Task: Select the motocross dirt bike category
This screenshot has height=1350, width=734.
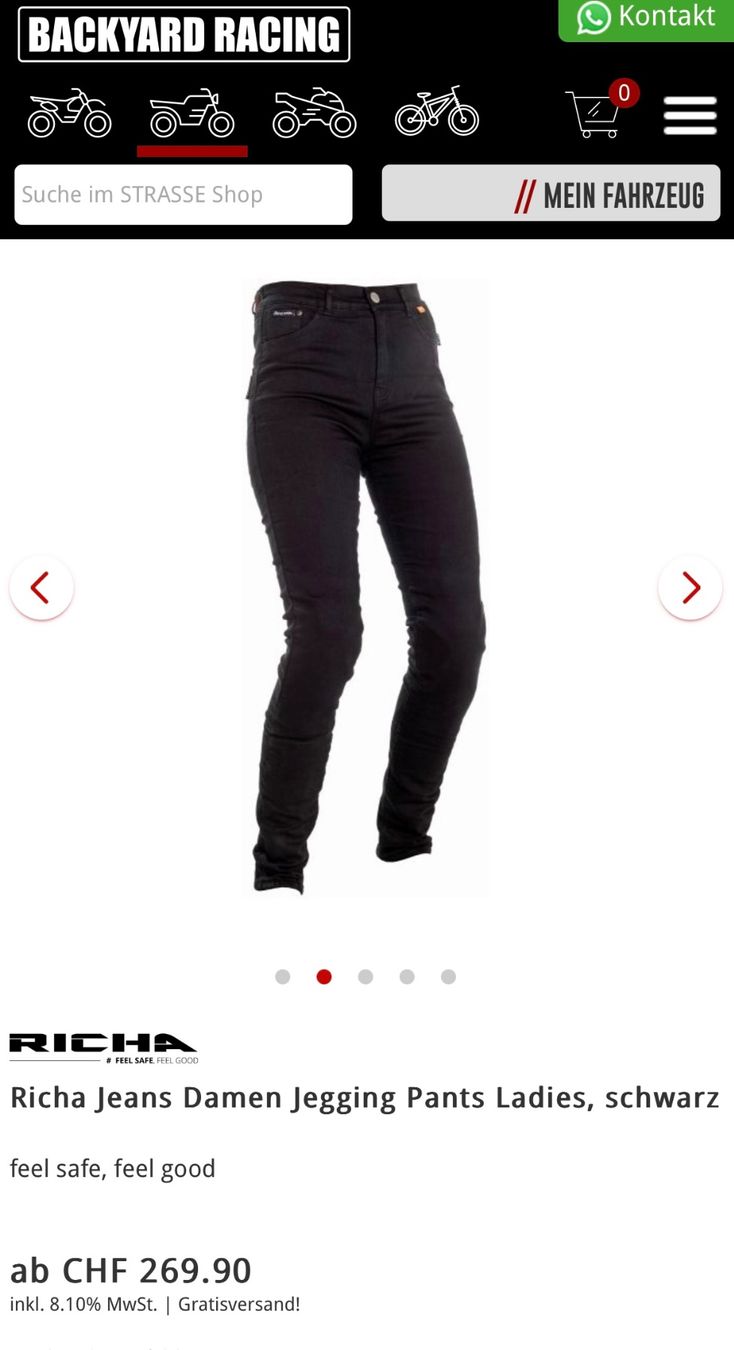Action: point(69,113)
